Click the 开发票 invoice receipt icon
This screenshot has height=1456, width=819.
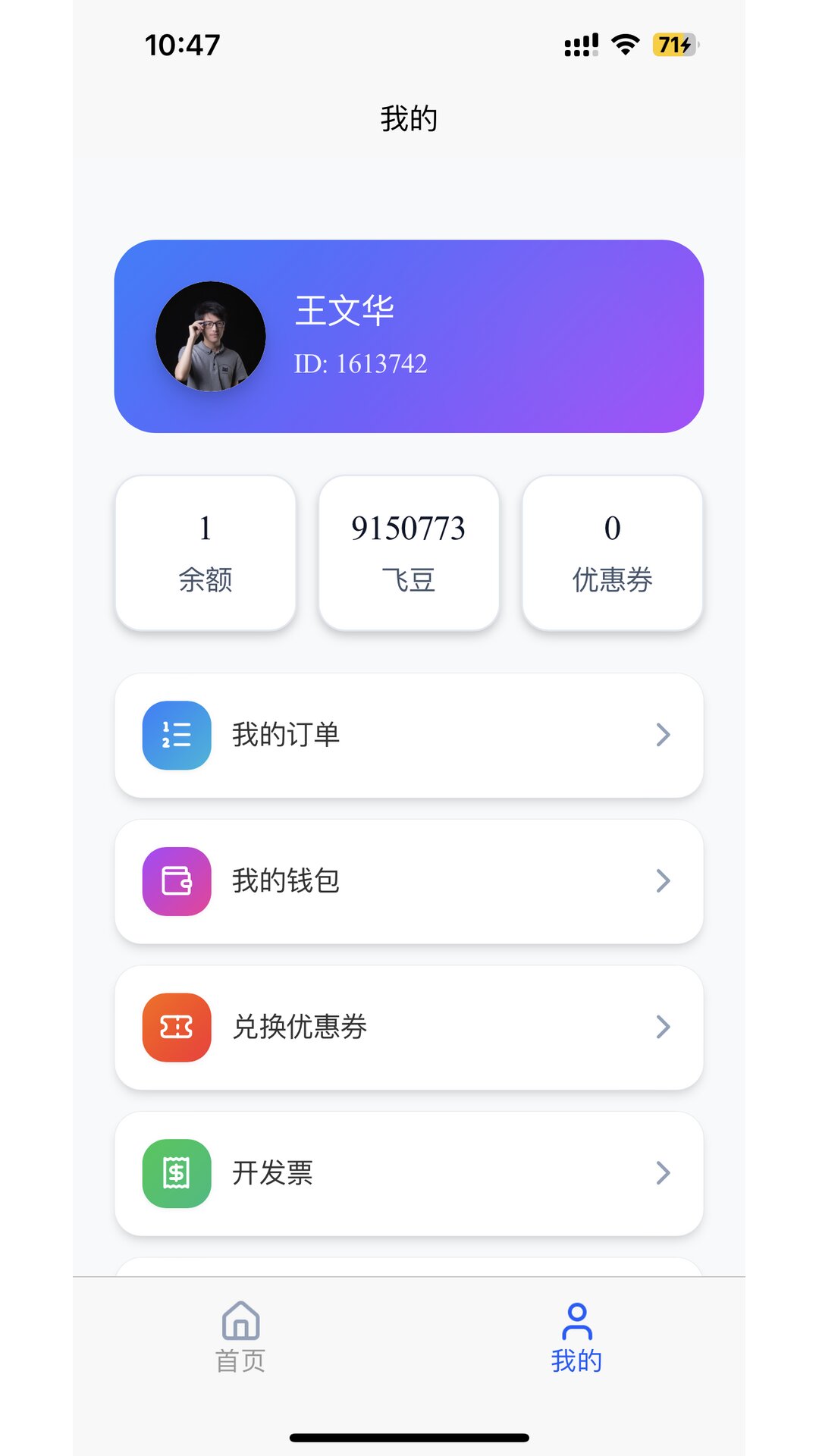coord(175,1173)
